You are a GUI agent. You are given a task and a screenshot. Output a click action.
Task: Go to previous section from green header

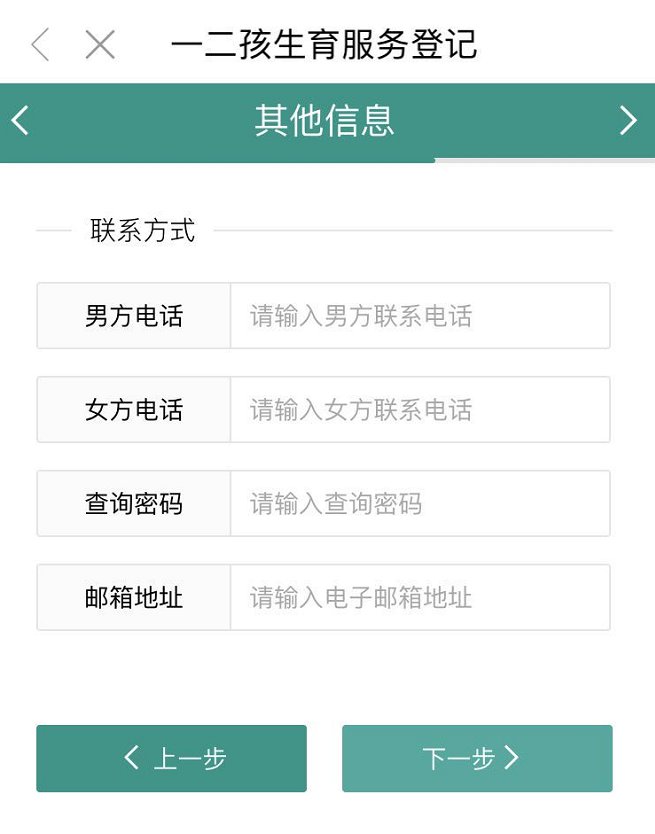20,121
